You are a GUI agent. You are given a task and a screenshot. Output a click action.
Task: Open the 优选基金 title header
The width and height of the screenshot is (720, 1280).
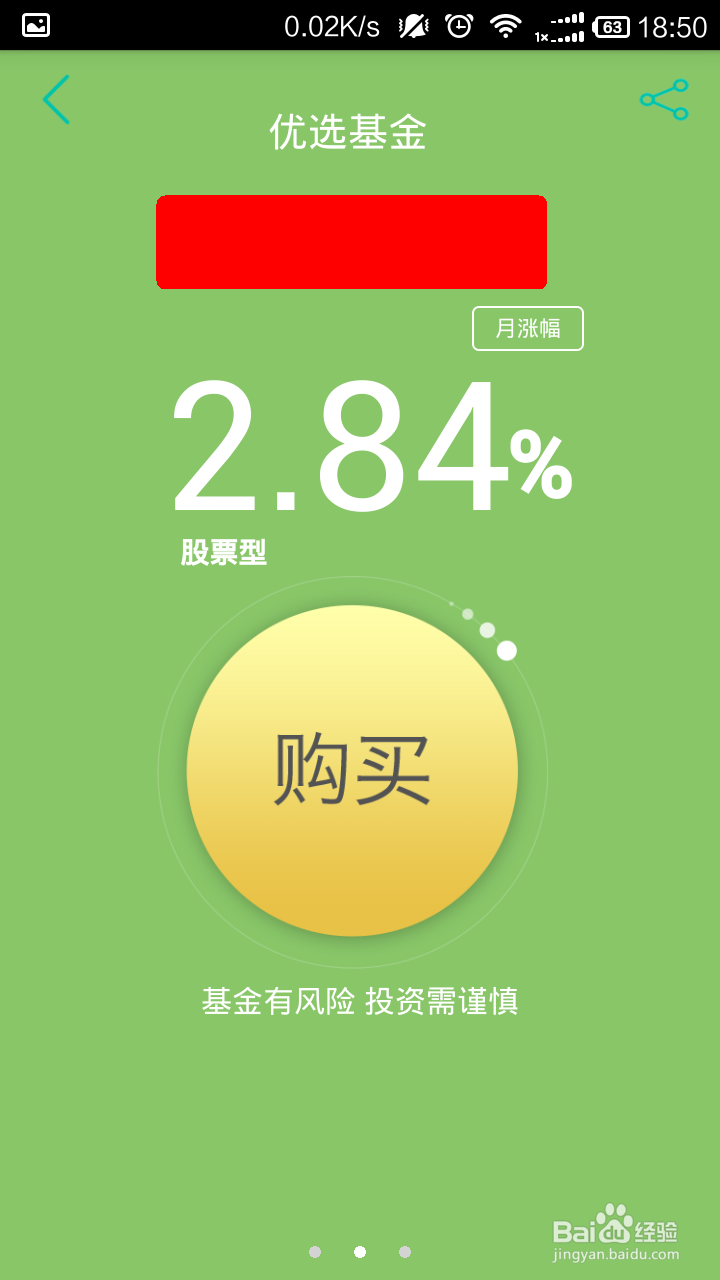(351, 133)
